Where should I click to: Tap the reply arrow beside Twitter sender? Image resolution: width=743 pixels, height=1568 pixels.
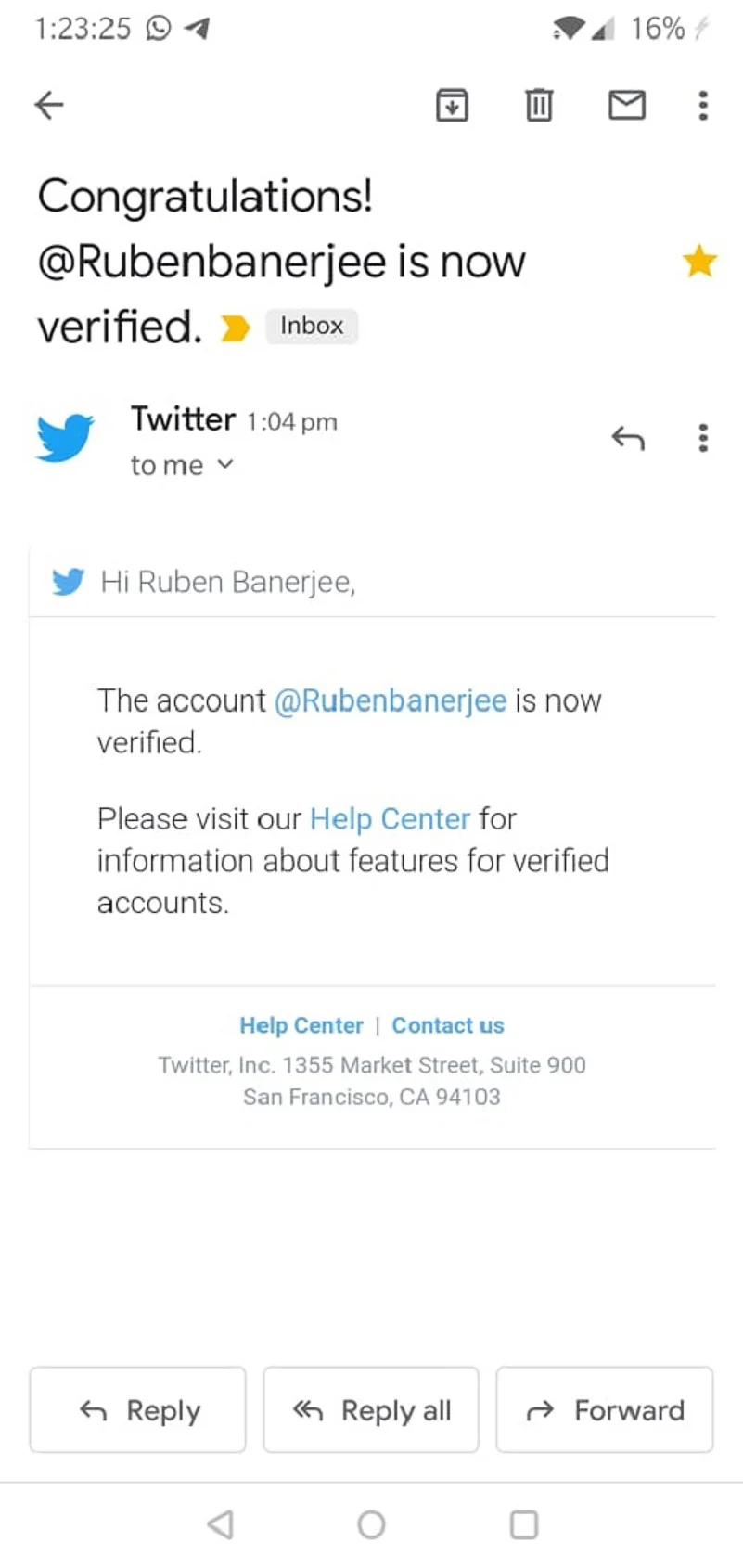(x=628, y=437)
